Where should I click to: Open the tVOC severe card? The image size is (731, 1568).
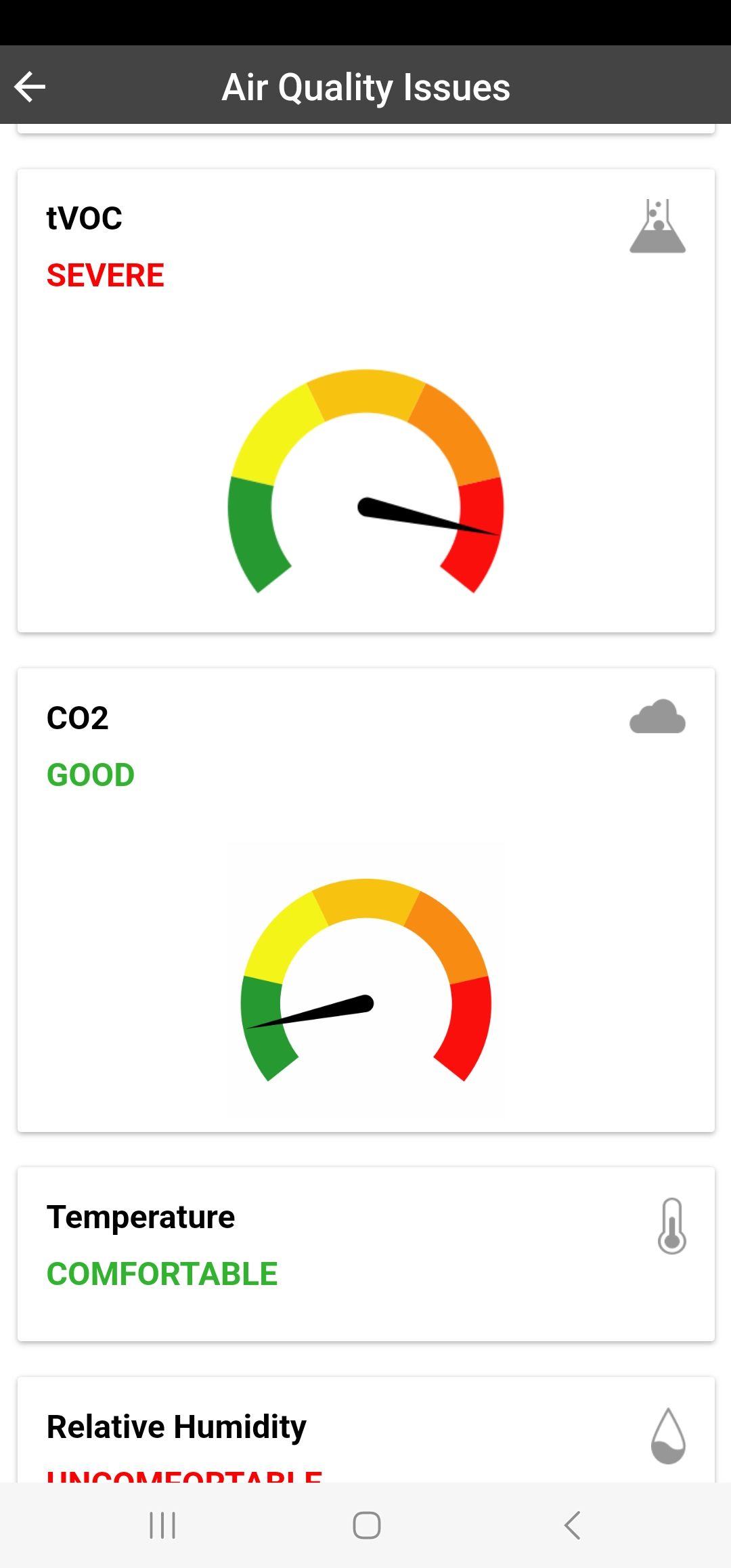(x=365, y=401)
